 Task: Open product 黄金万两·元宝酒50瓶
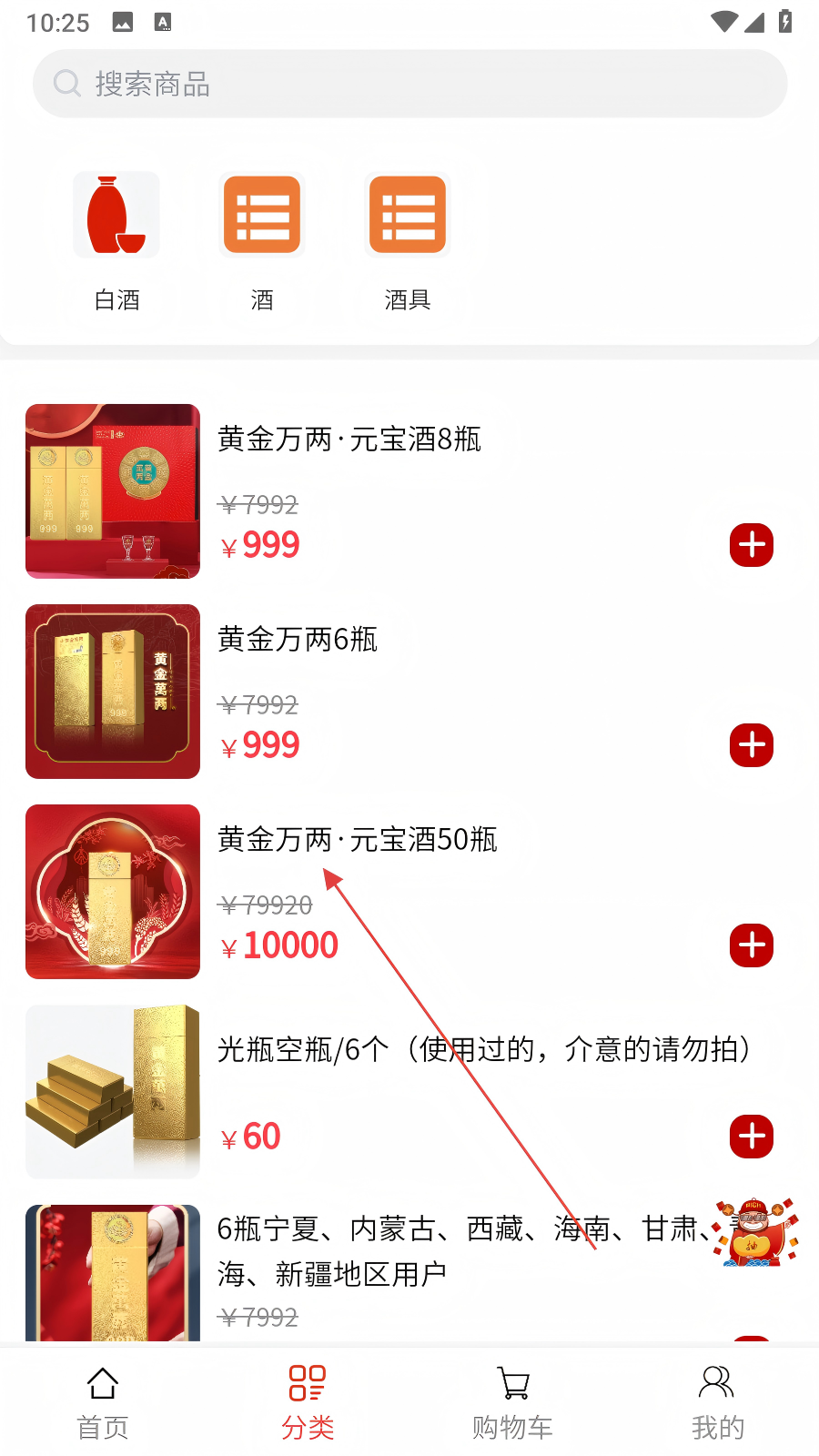coord(357,840)
